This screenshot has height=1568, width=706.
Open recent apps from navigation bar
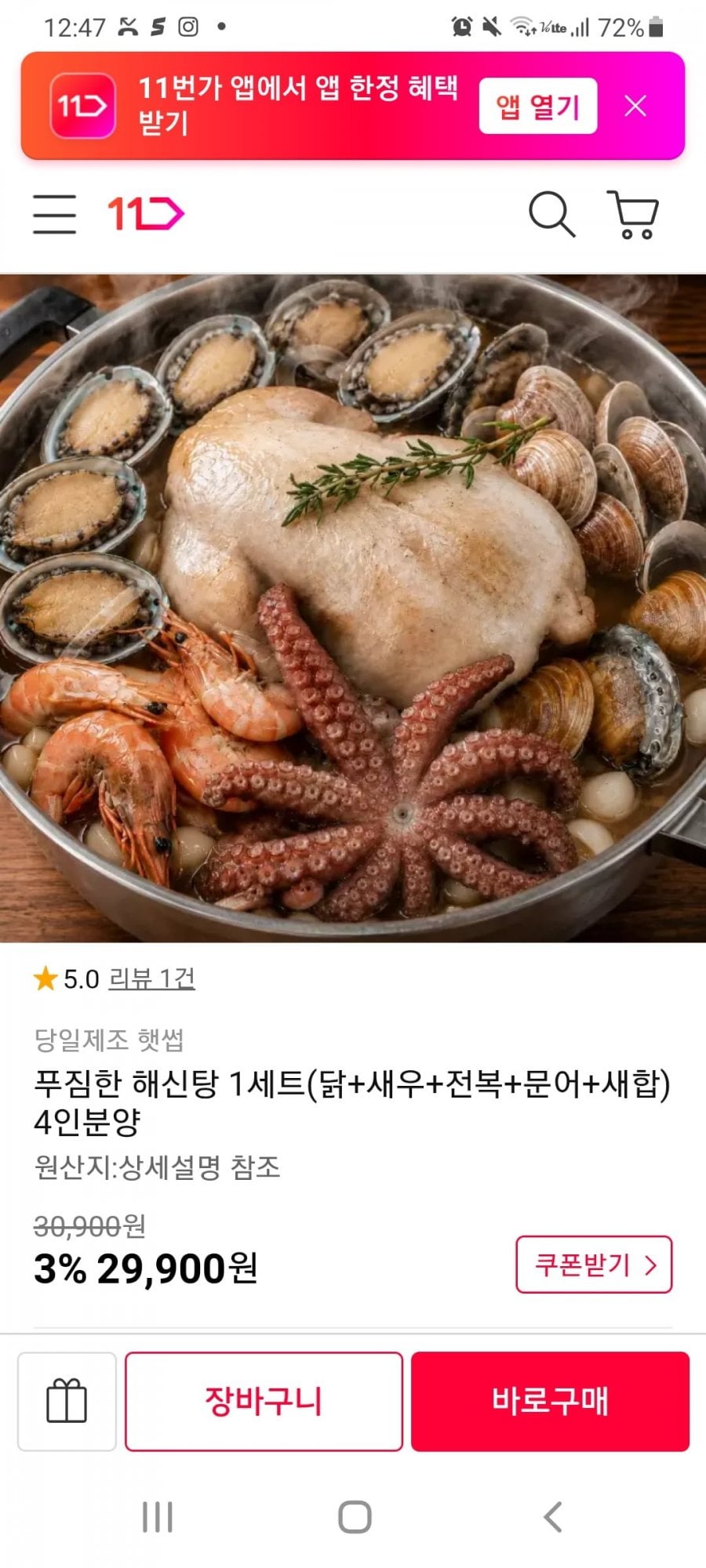(157, 1517)
